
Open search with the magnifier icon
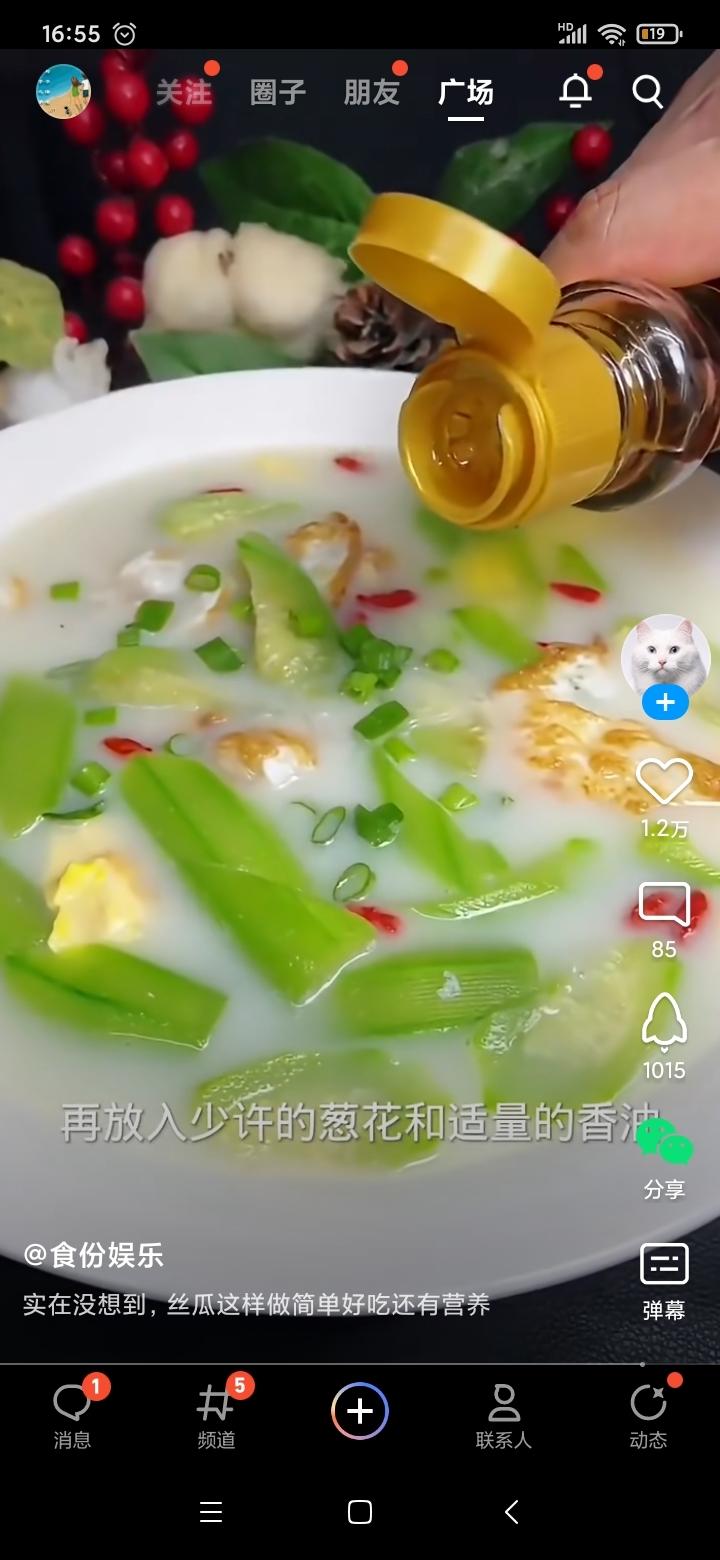648,92
